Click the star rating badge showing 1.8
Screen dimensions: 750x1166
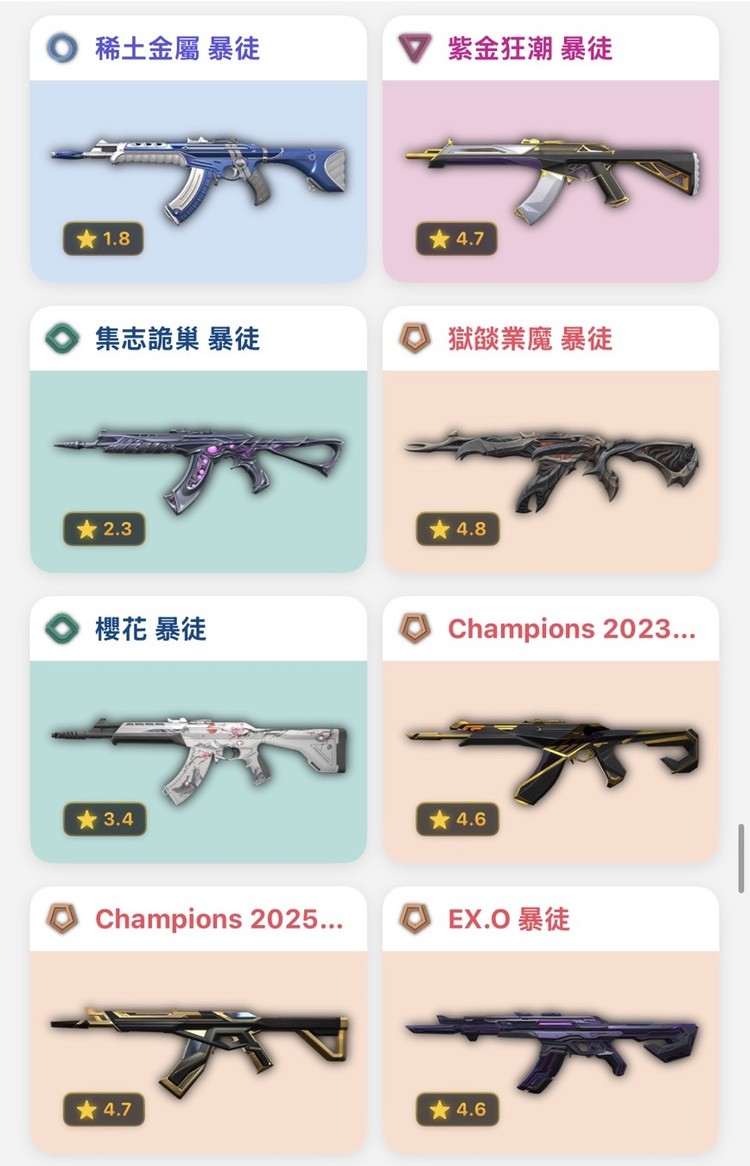click(103, 239)
